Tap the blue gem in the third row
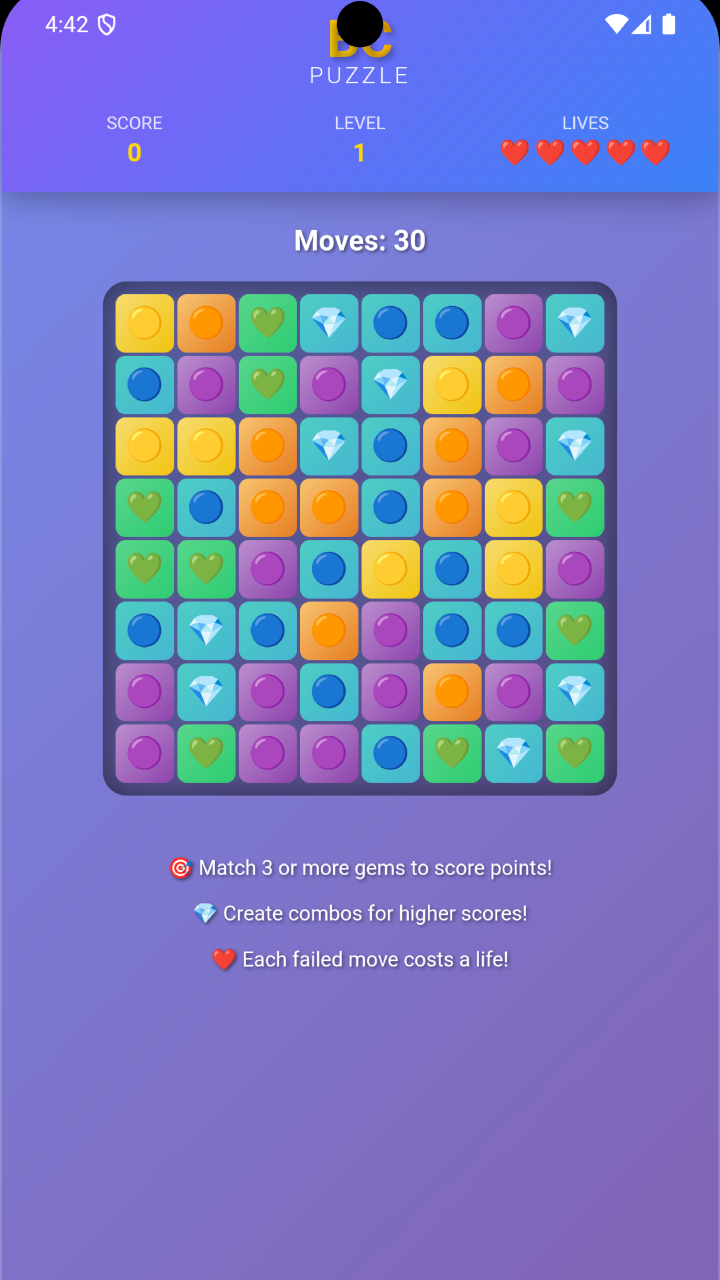Image resolution: width=720 pixels, height=1280 pixels. pyautogui.click(x=390, y=446)
